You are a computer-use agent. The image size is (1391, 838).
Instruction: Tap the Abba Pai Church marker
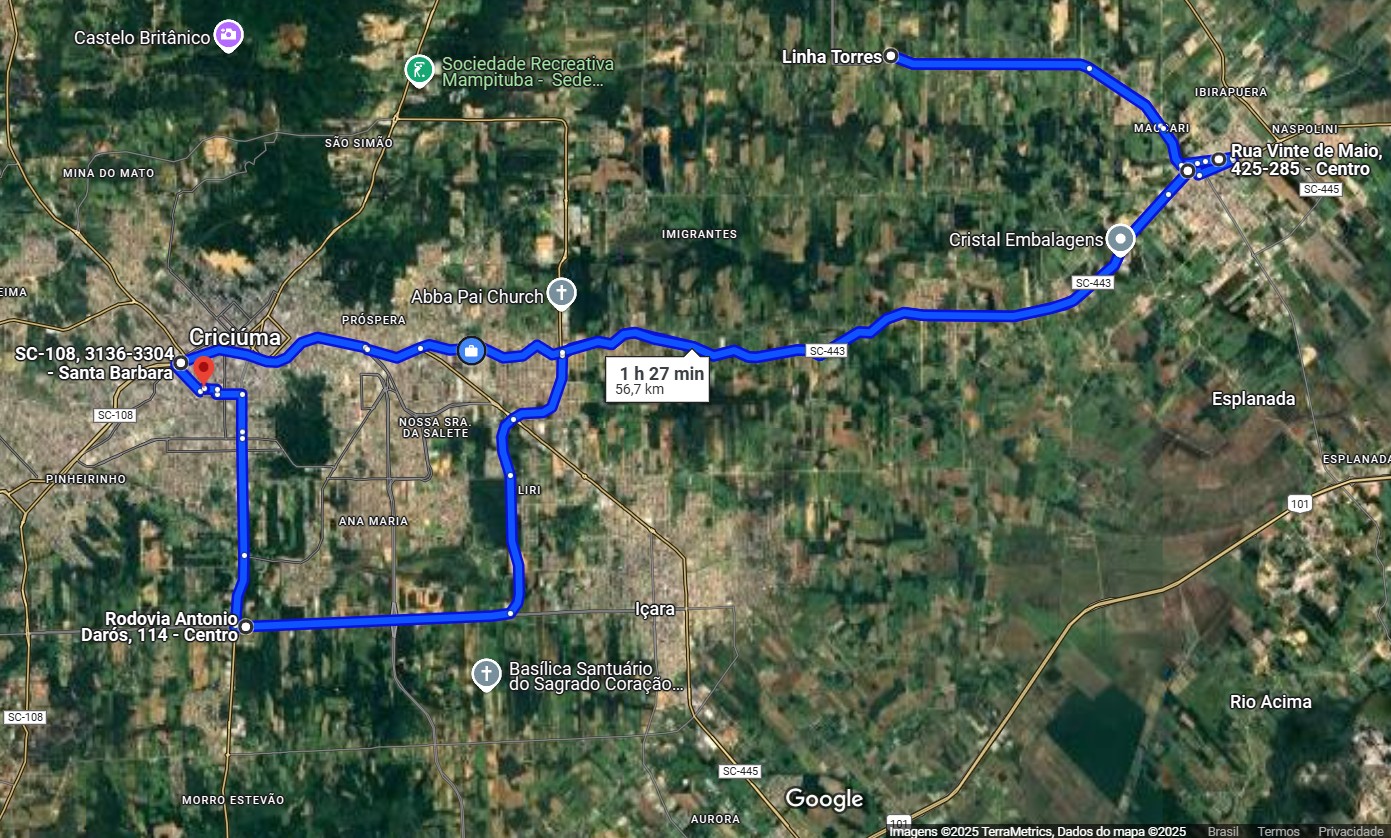pos(562,294)
